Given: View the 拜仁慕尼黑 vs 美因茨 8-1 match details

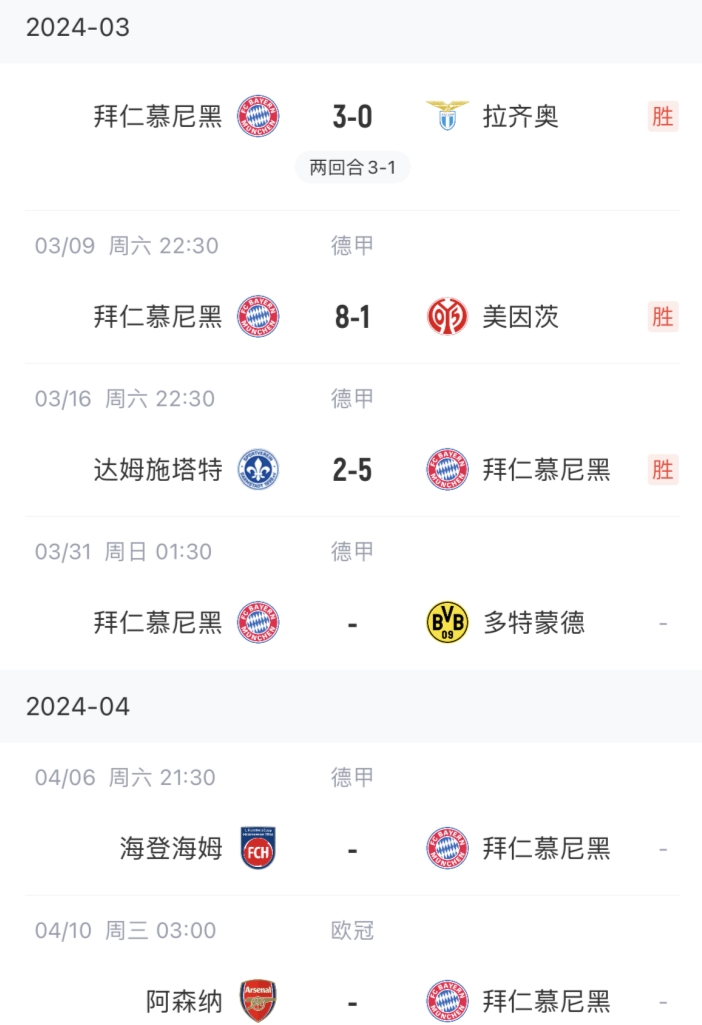Looking at the screenshot, I should [x=352, y=317].
